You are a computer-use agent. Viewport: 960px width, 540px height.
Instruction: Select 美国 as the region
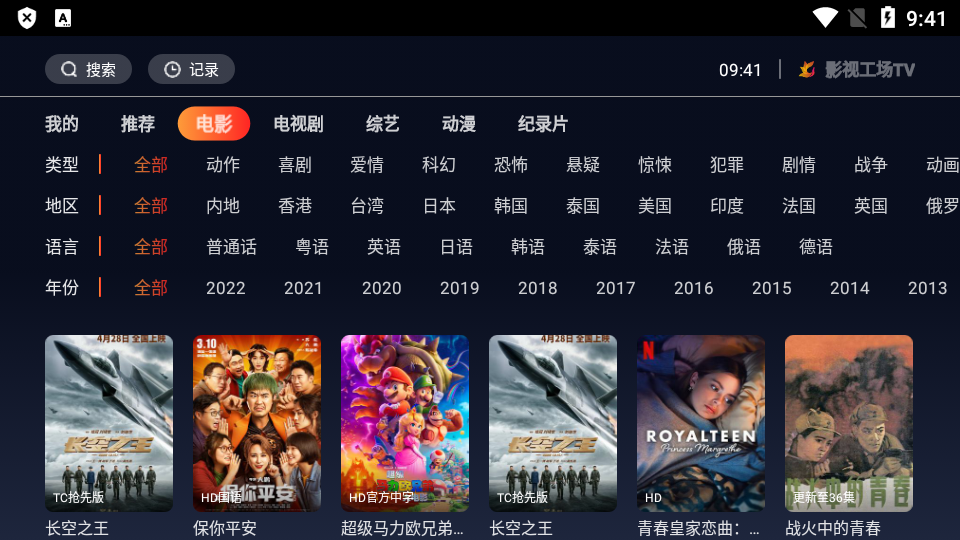pyautogui.click(x=655, y=206)
